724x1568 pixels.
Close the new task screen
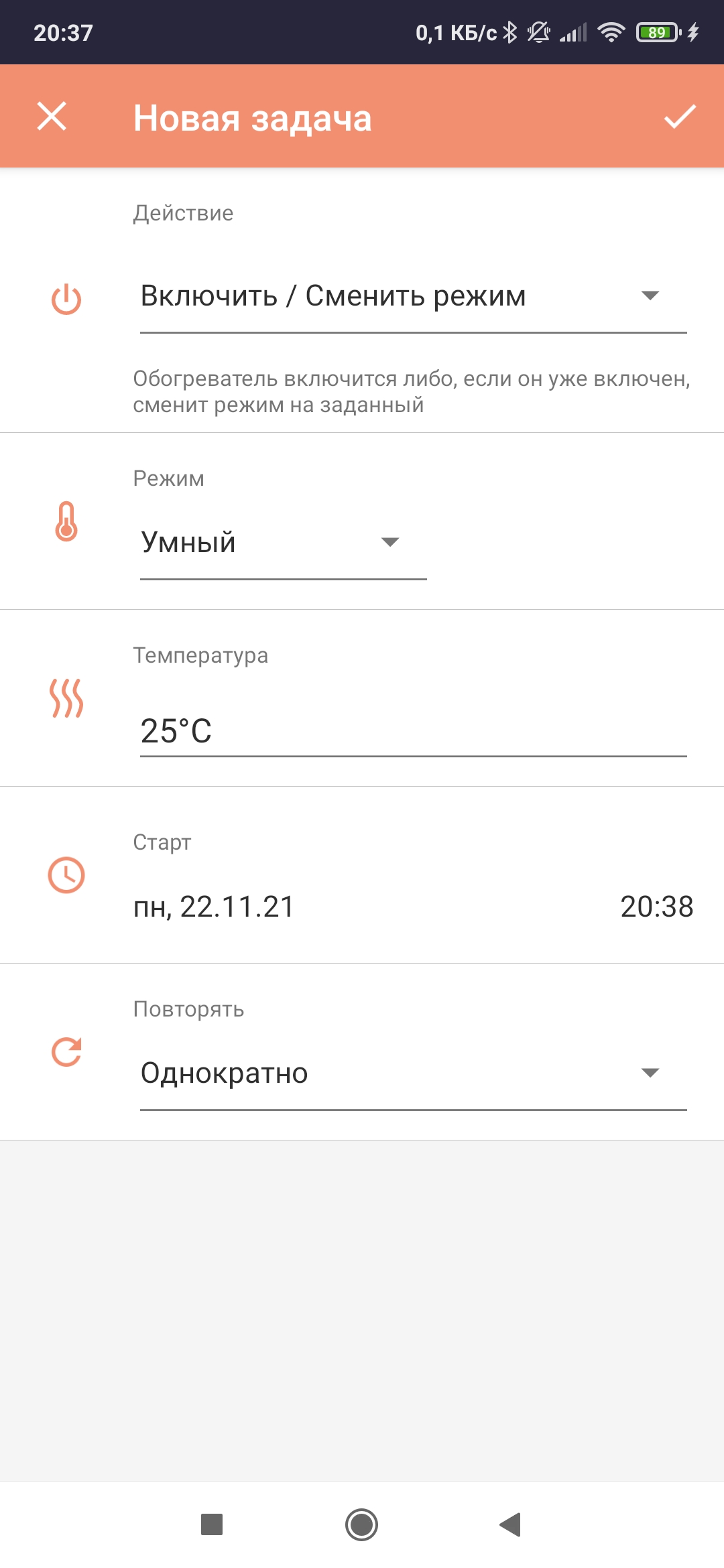(x=52, y=117)
